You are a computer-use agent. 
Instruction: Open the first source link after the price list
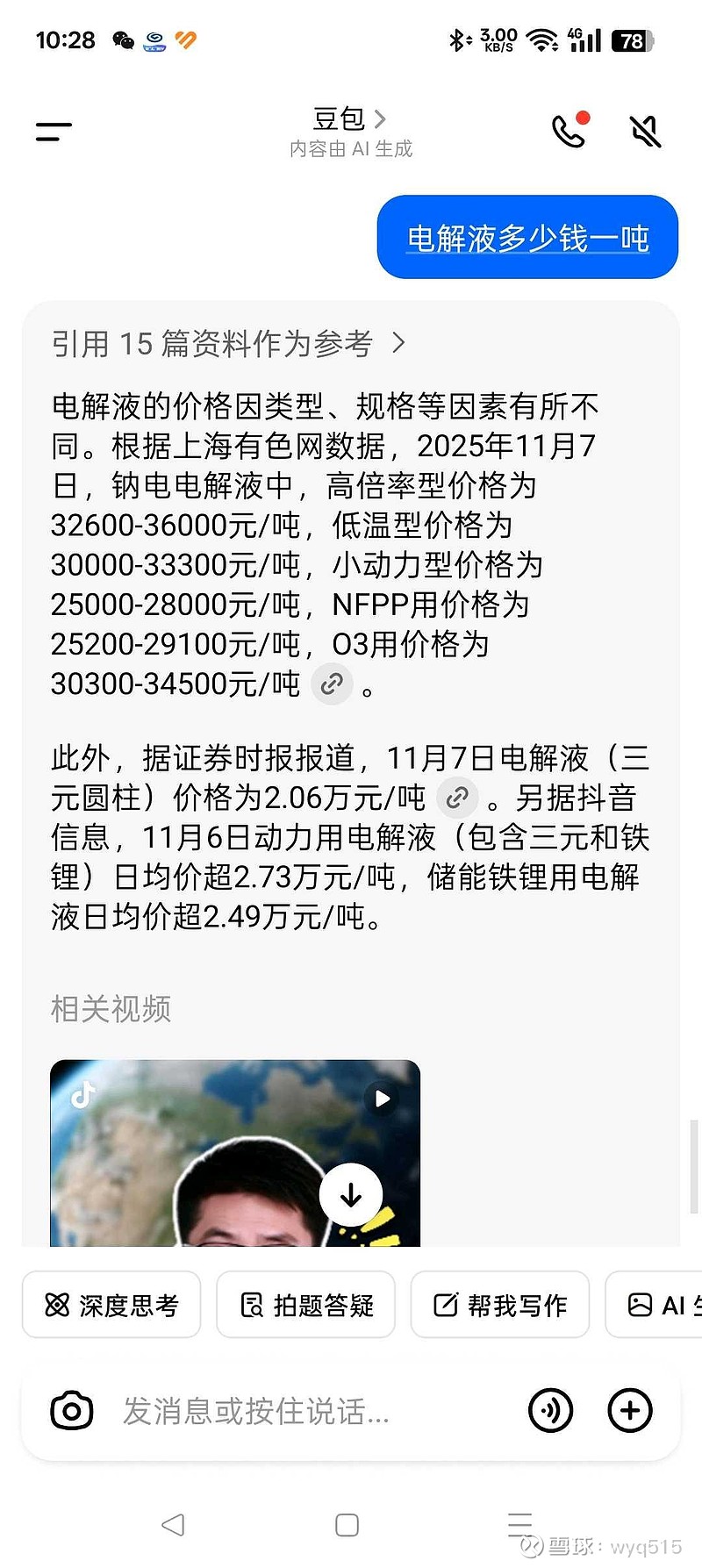pos(332,684)
